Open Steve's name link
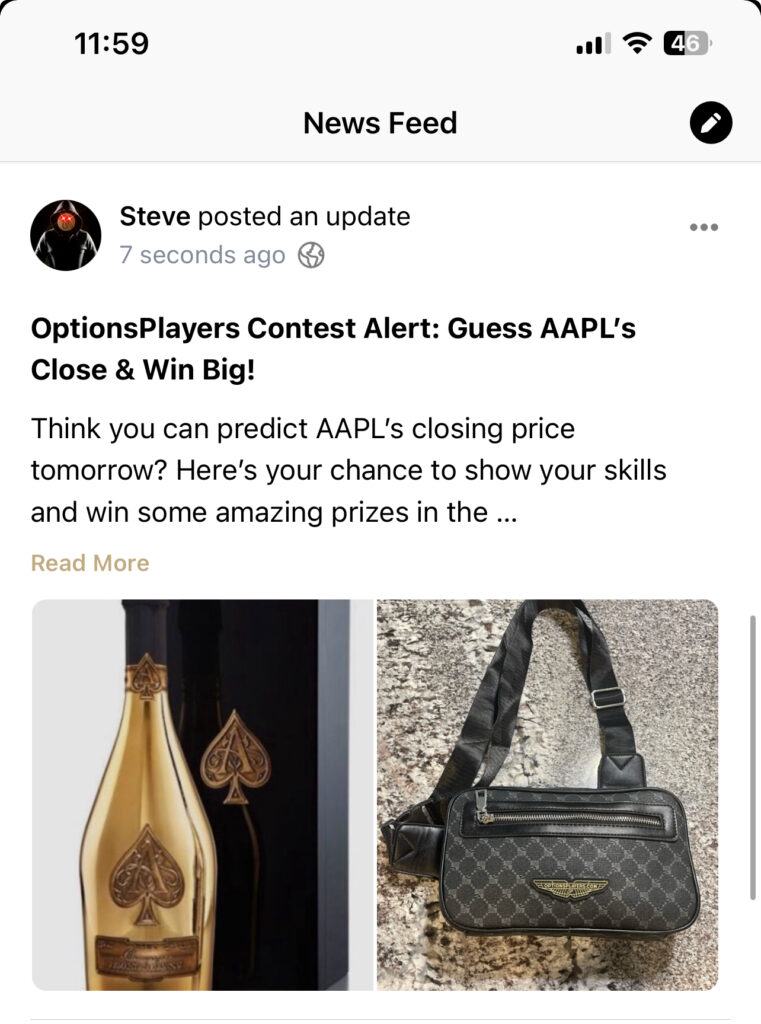Viewport: 761px width, 1024px height. point(155,216)
